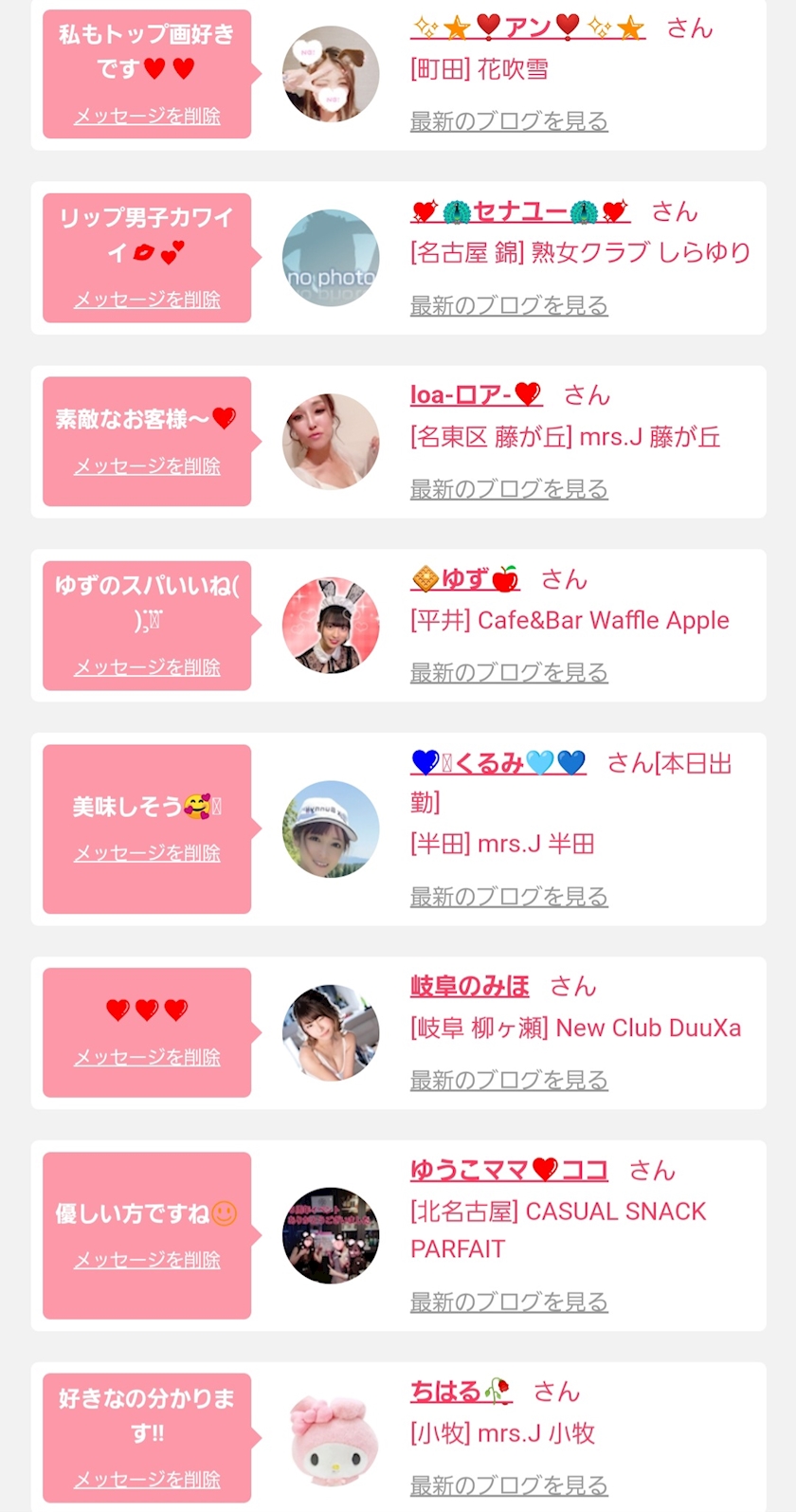
Task: View latest blog from Cafe&Bar Waffle Apple member
Action: tap(509, 673)
